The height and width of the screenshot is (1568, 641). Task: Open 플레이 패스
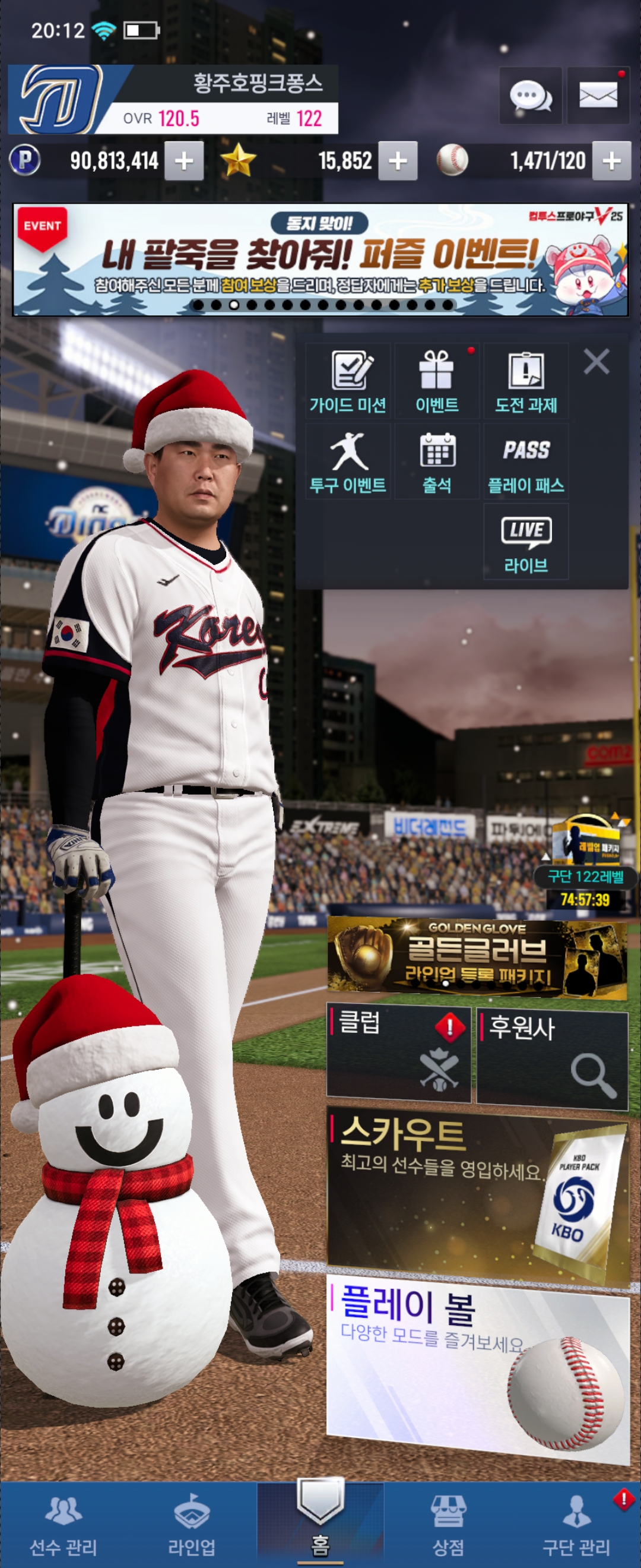point(526,462)
